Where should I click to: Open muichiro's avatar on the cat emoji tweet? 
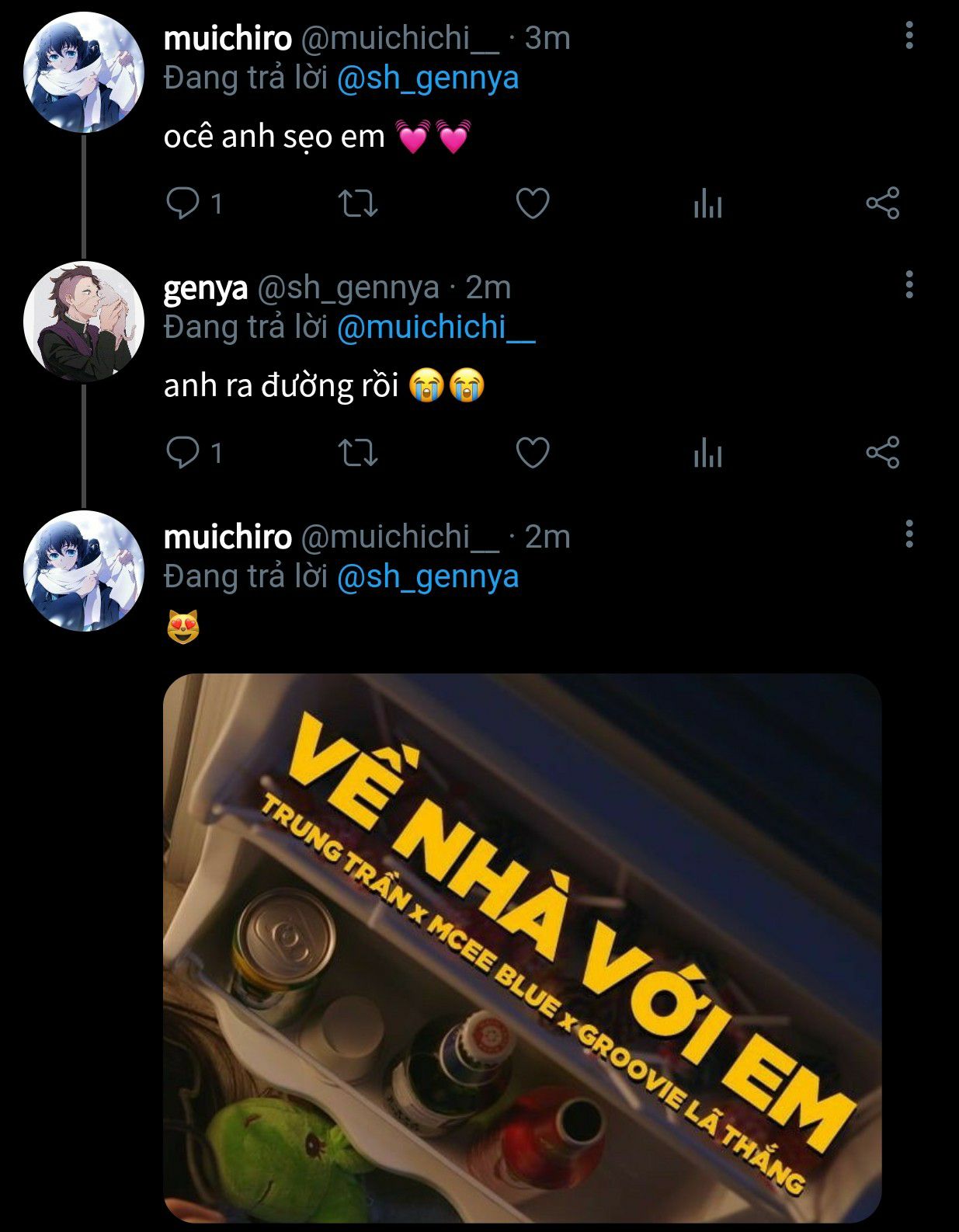[84, 571]
